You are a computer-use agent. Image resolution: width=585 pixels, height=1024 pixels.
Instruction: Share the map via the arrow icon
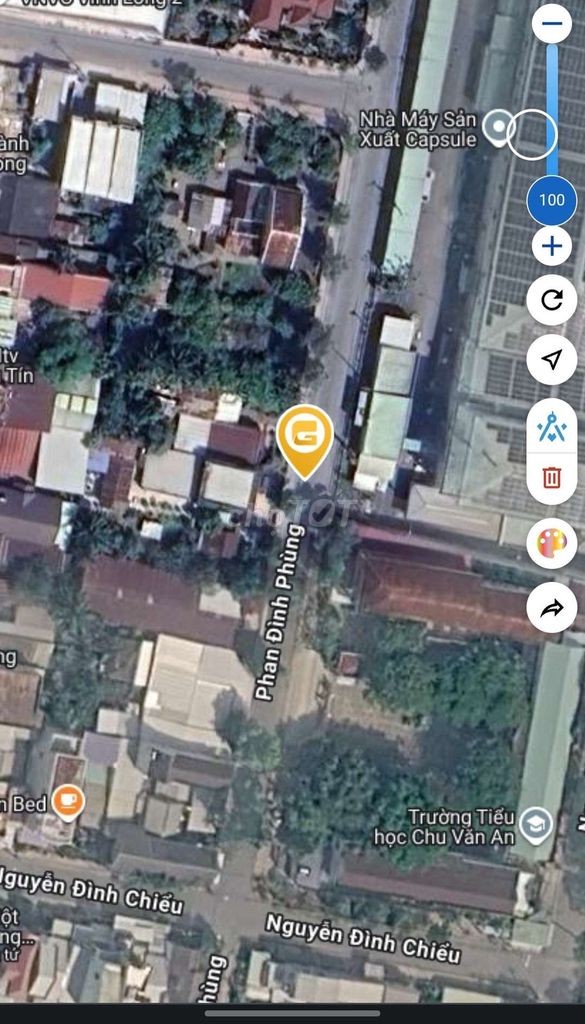tap(552, 608)
